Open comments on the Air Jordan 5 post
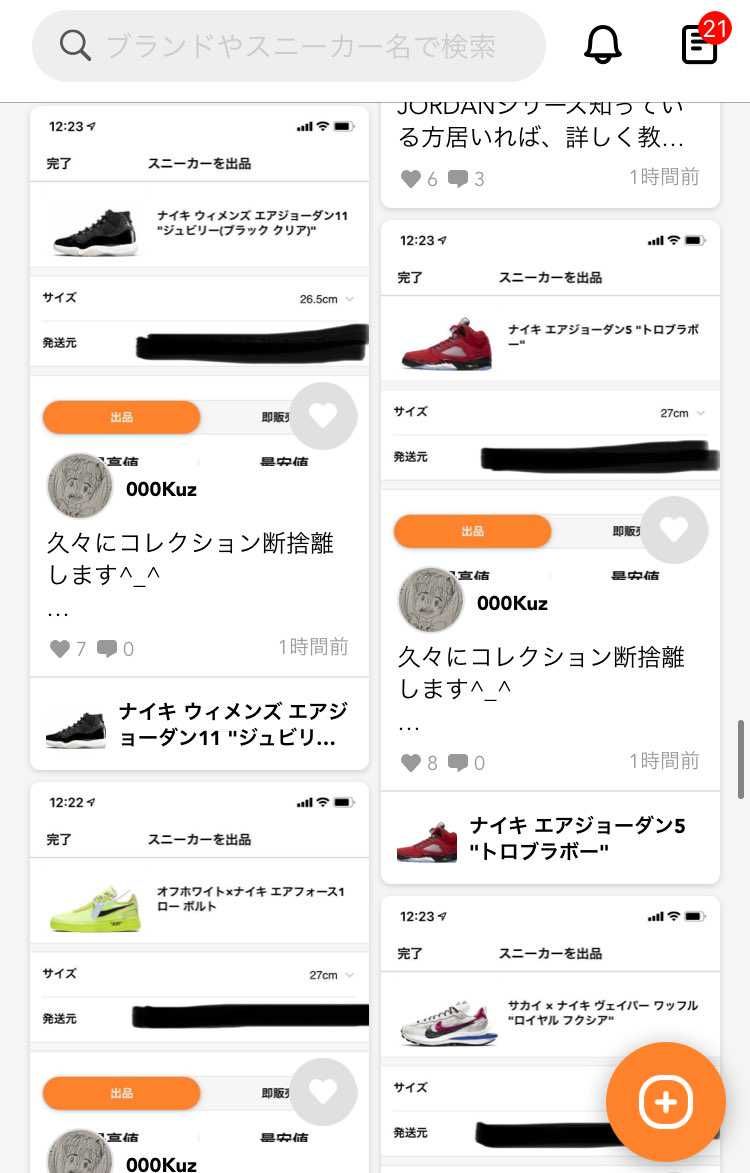Screen dimensions: 750x1173 click(x=458, y=762)
